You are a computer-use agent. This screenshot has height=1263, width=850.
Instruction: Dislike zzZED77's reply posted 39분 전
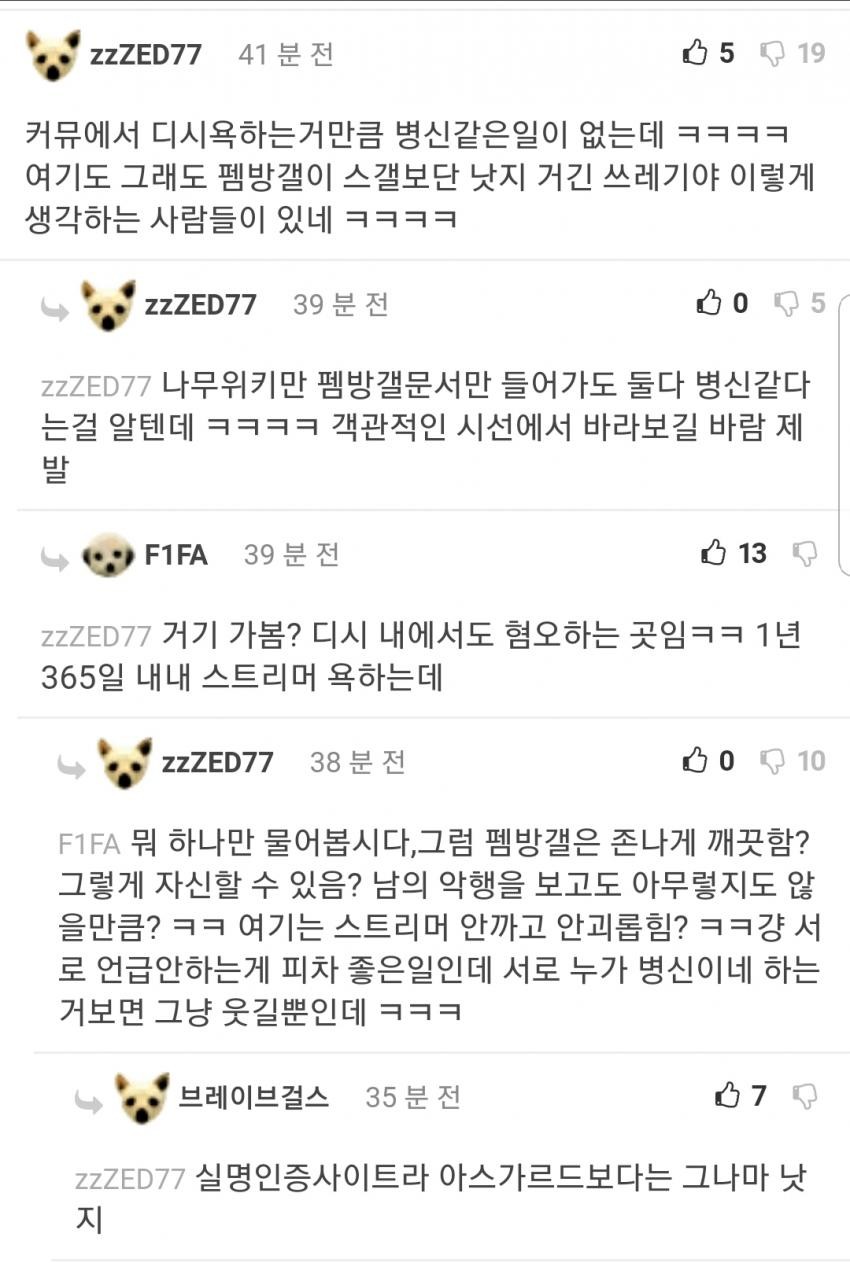tap(787, 303)
